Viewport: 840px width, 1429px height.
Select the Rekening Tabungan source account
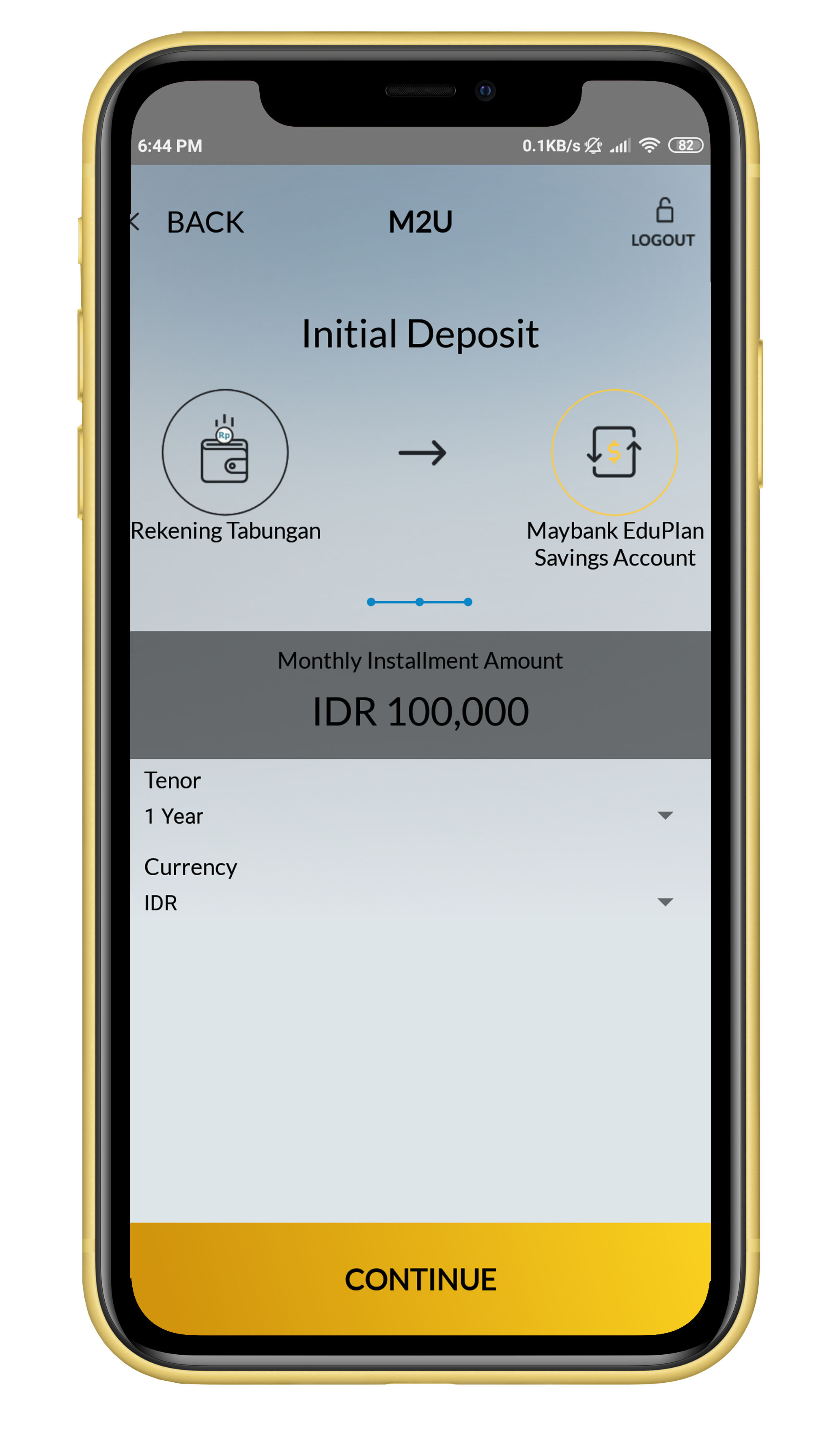tap(225, 452)
